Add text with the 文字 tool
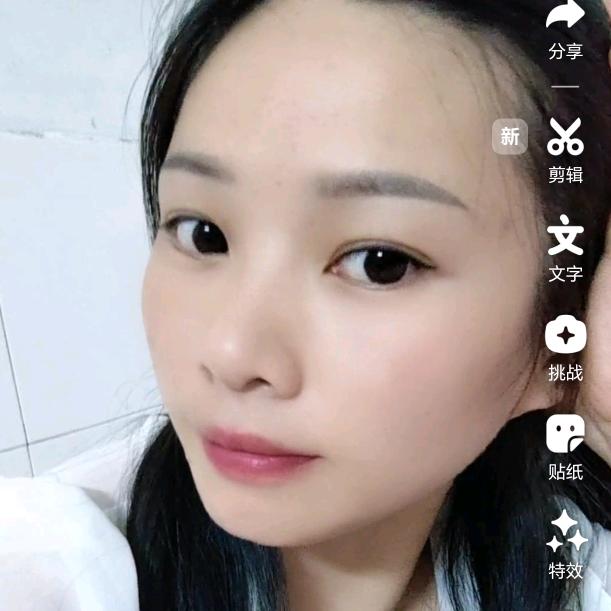 (565, 235)
